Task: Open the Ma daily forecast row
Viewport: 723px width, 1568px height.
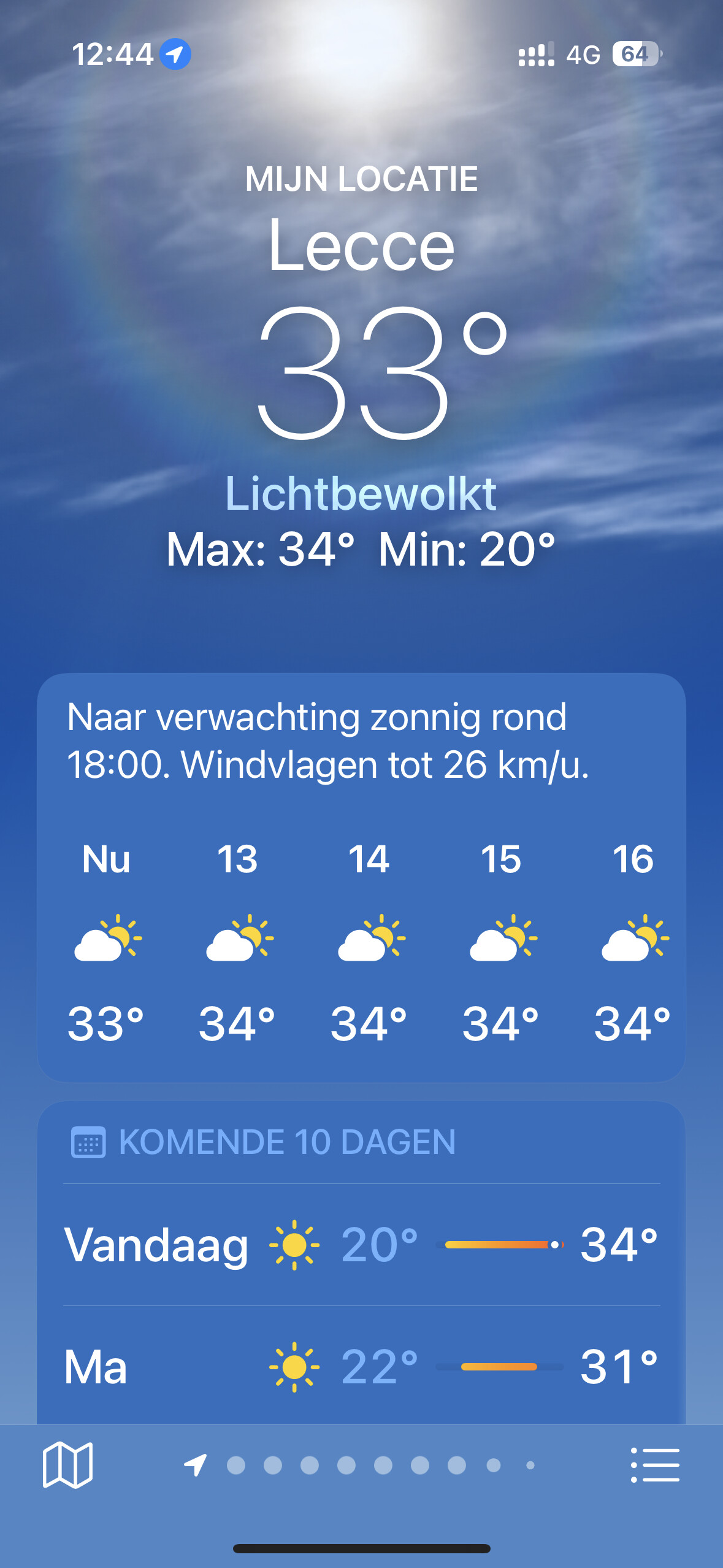Action: (361, 1366)
